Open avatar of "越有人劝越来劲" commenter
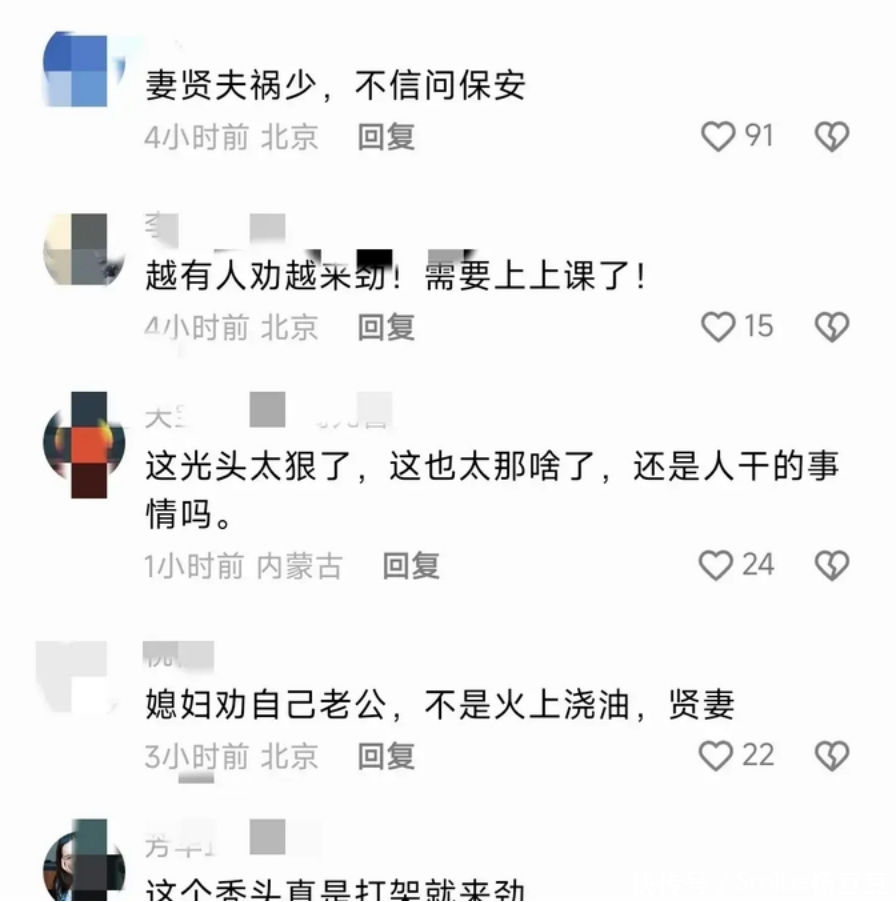 [84, 248]
